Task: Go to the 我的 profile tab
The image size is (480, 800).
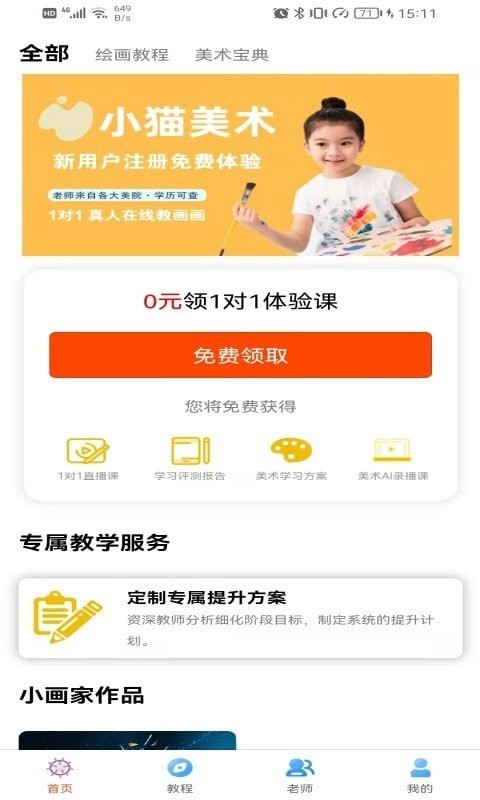Action: point(420,776)
